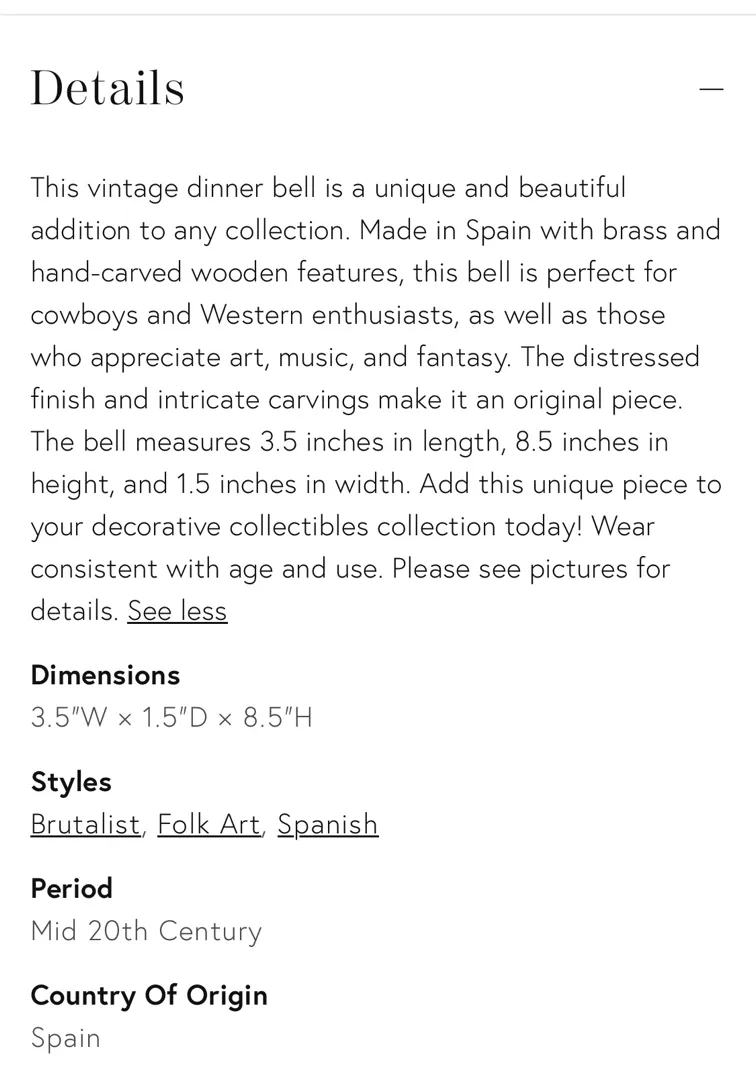
Task: Open the Brutalist style link
Action: pyautogui.click(x=86, y=824)
